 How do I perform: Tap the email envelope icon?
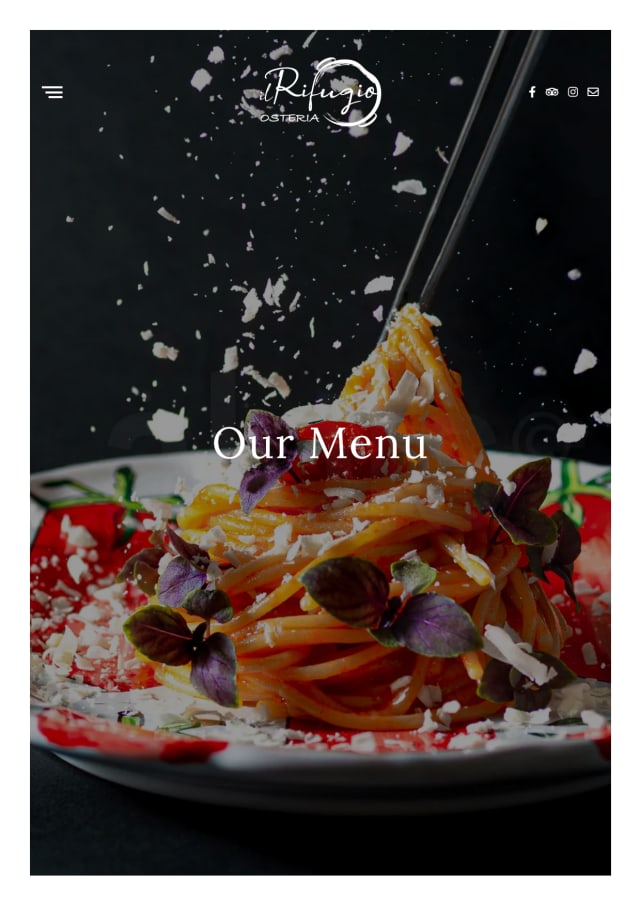593,92
